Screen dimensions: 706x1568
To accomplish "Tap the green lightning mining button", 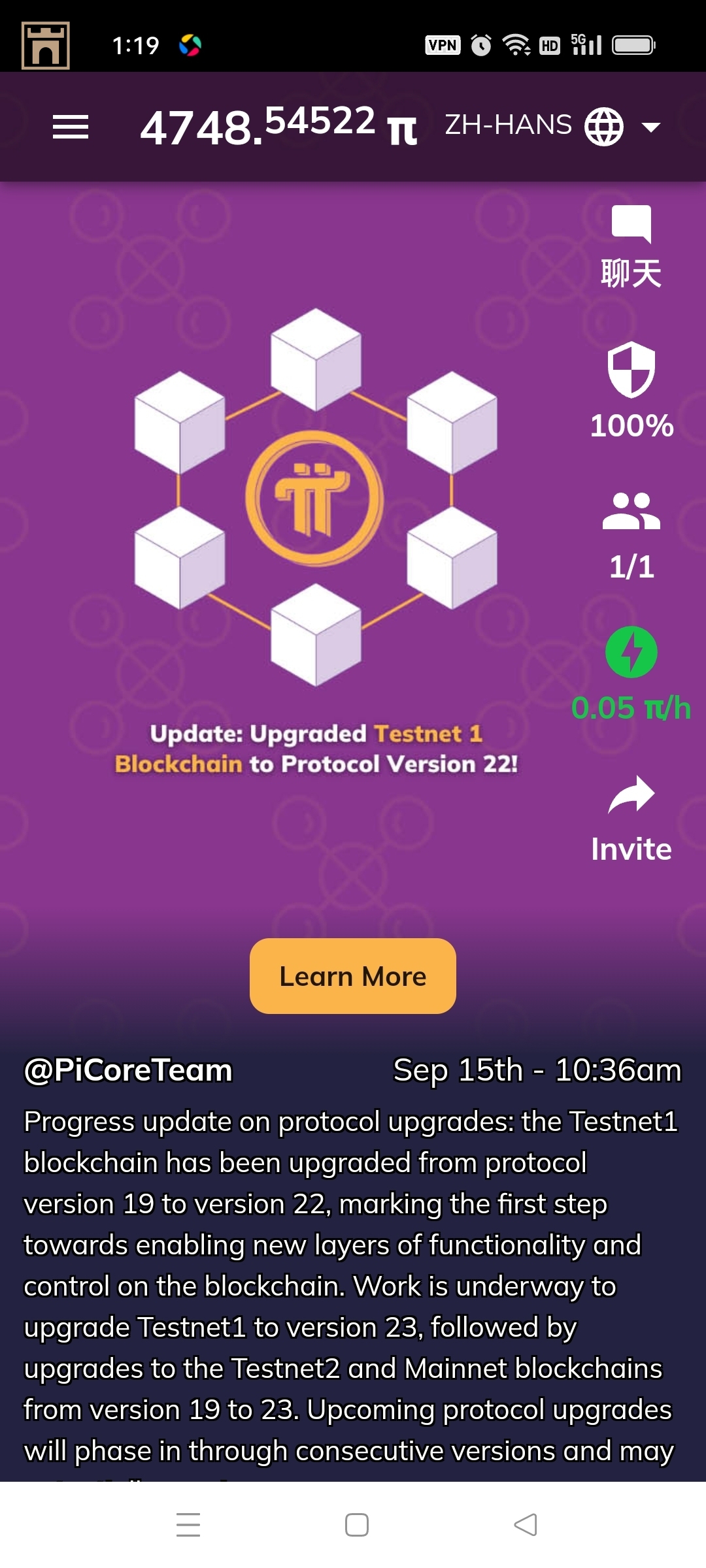I will (631, 652).
